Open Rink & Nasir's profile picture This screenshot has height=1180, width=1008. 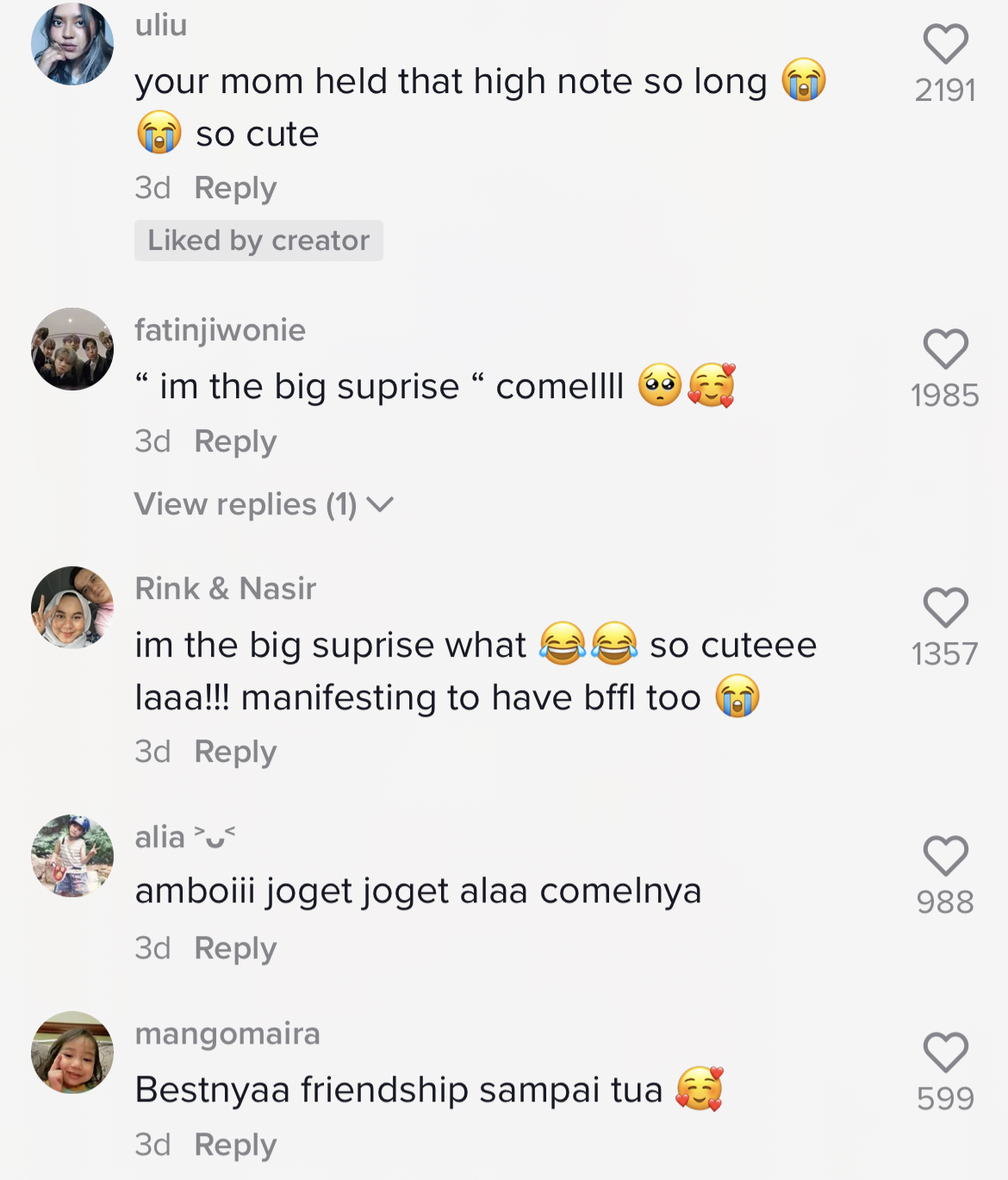pos(72,608)
